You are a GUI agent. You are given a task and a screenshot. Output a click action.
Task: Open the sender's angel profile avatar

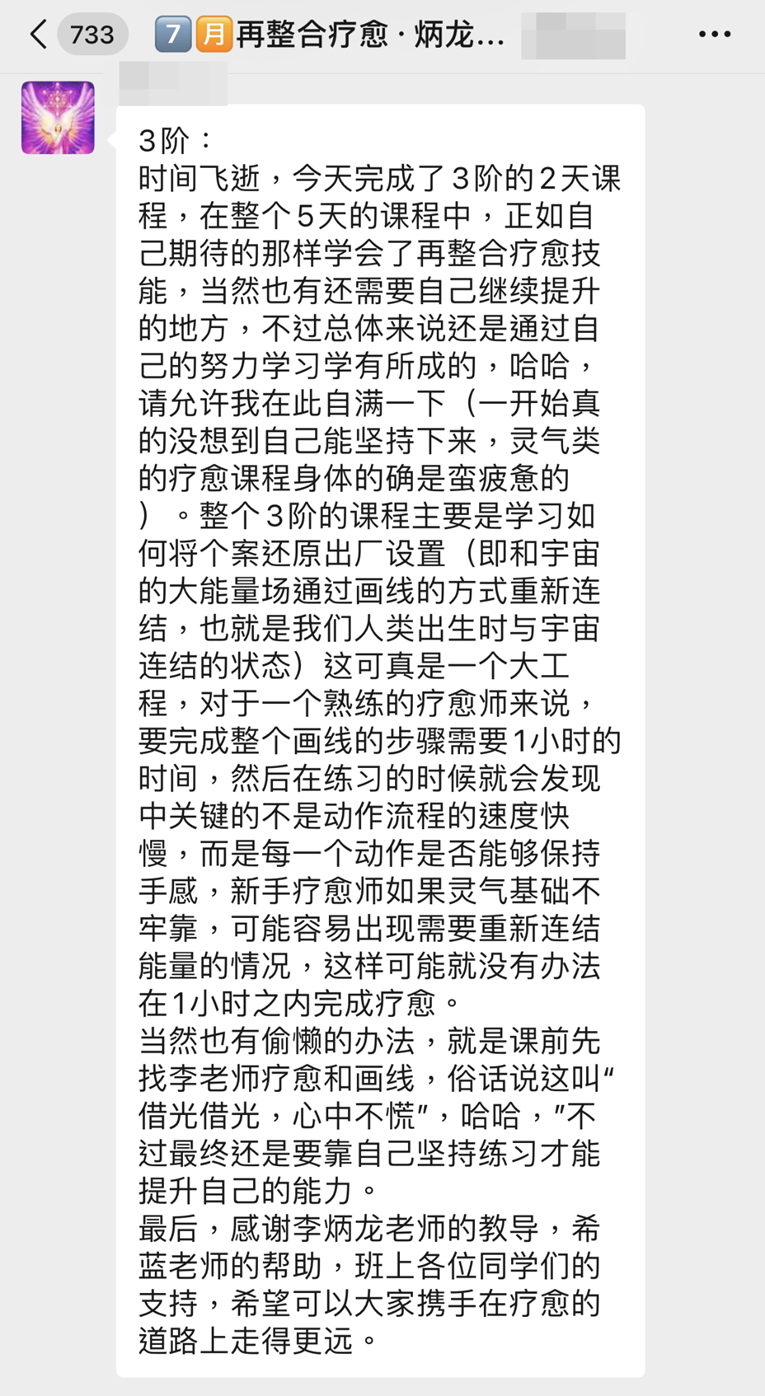pos(58,118)
